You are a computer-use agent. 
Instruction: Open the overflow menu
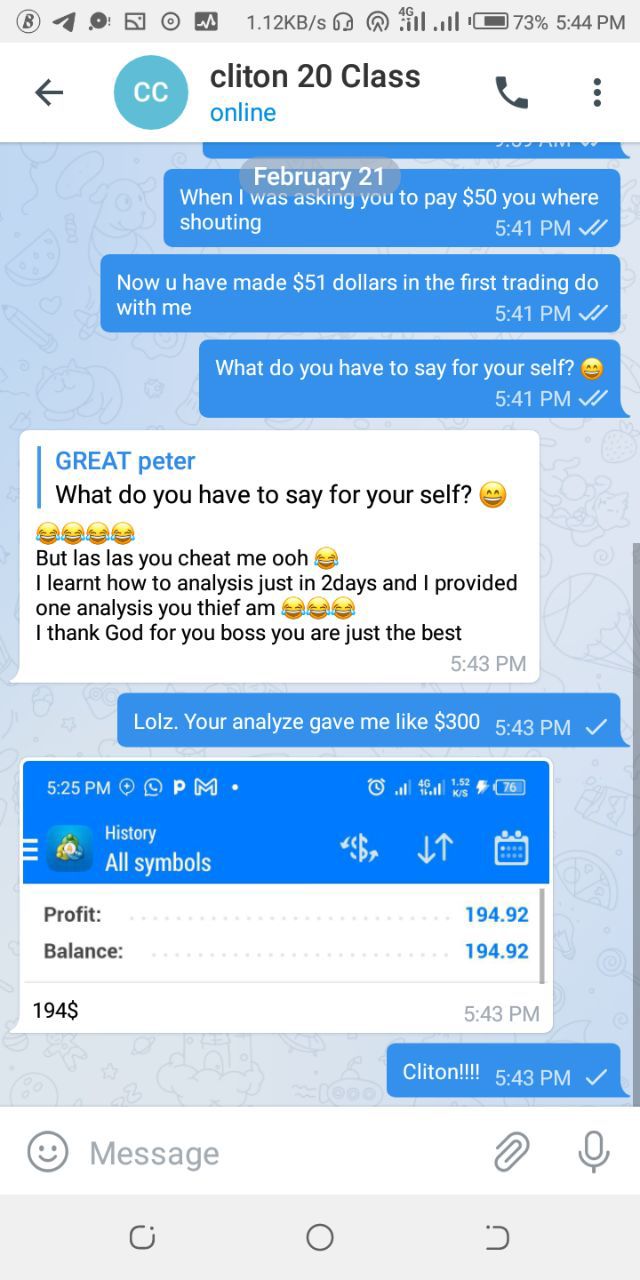tap(597, 93)
